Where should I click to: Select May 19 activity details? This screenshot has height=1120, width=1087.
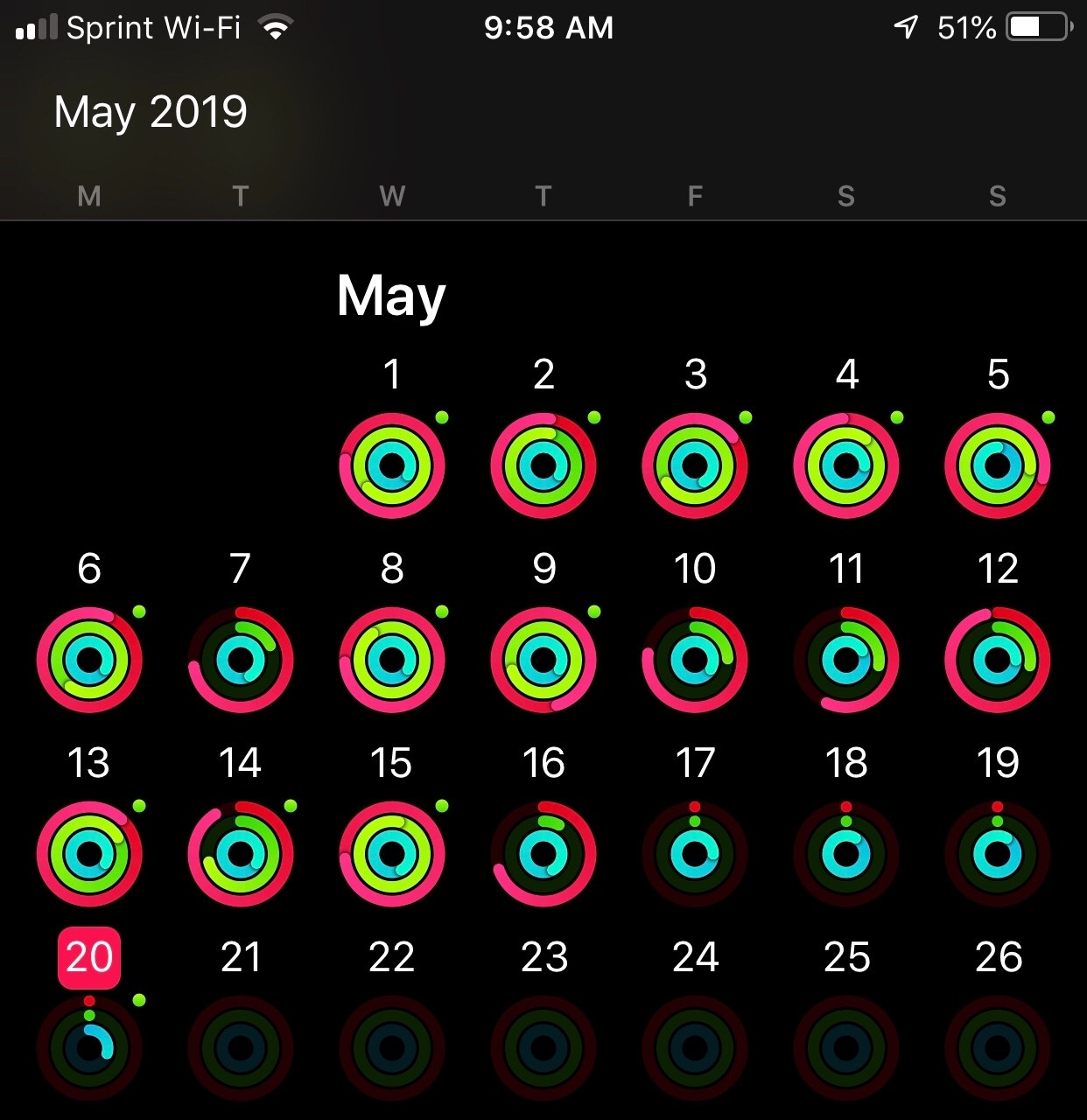998,854
